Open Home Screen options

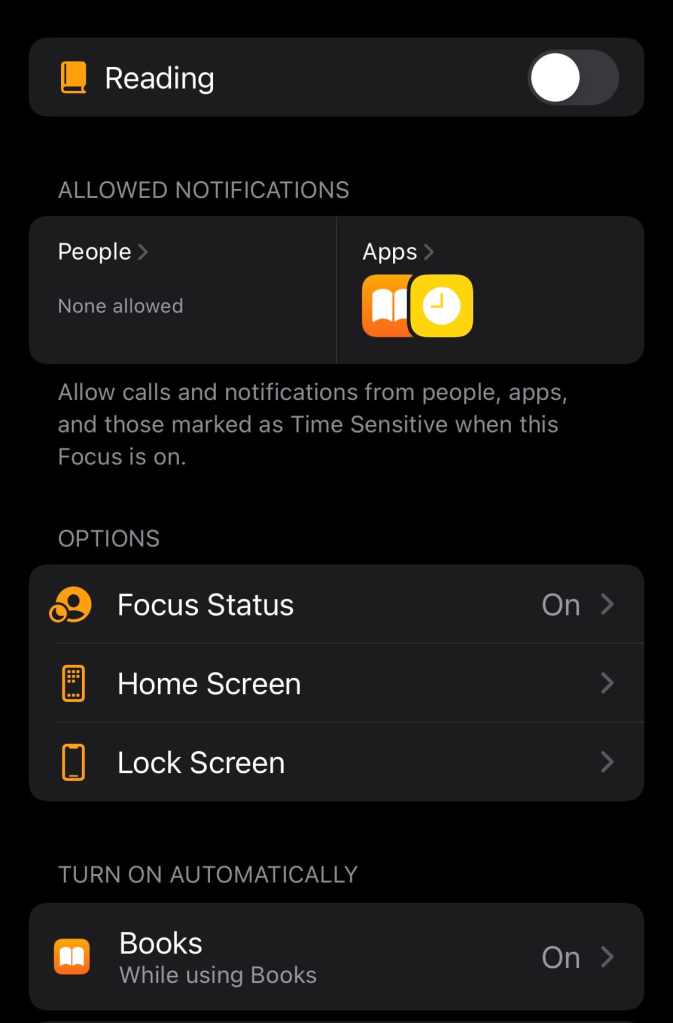click(336, 684)
